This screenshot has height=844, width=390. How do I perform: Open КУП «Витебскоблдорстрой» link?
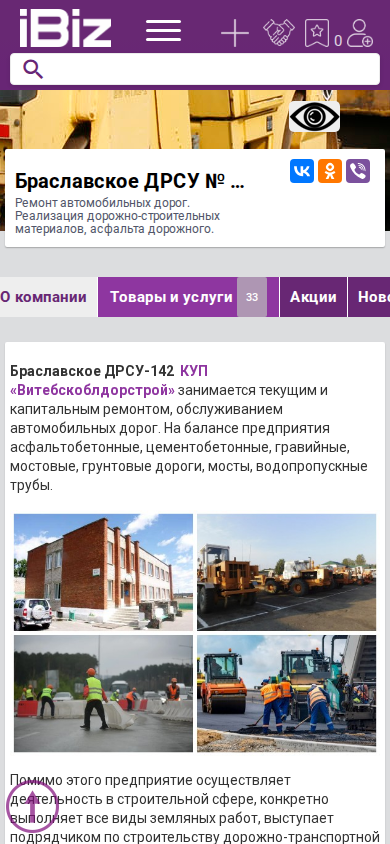[109, 381]
